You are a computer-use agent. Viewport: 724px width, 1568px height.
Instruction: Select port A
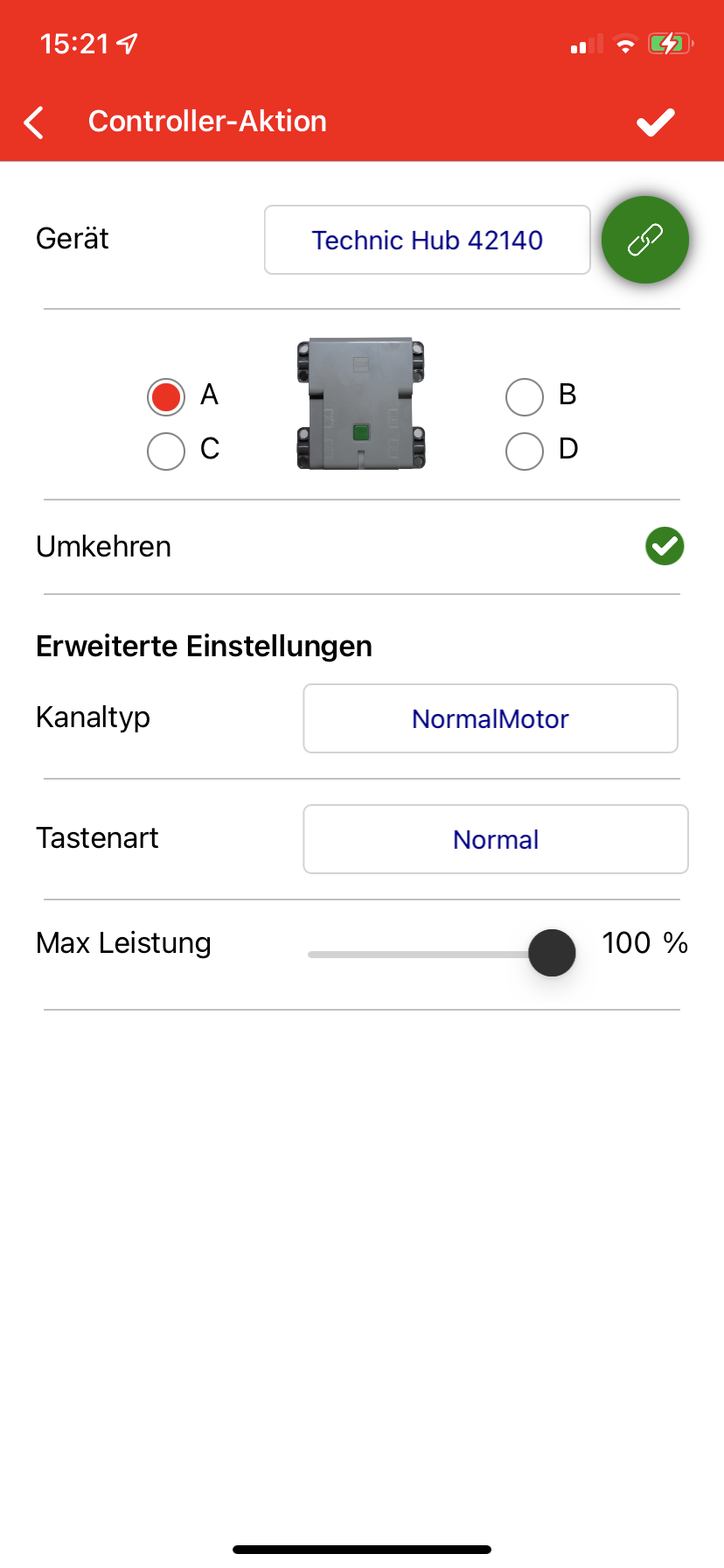point(166,396)
